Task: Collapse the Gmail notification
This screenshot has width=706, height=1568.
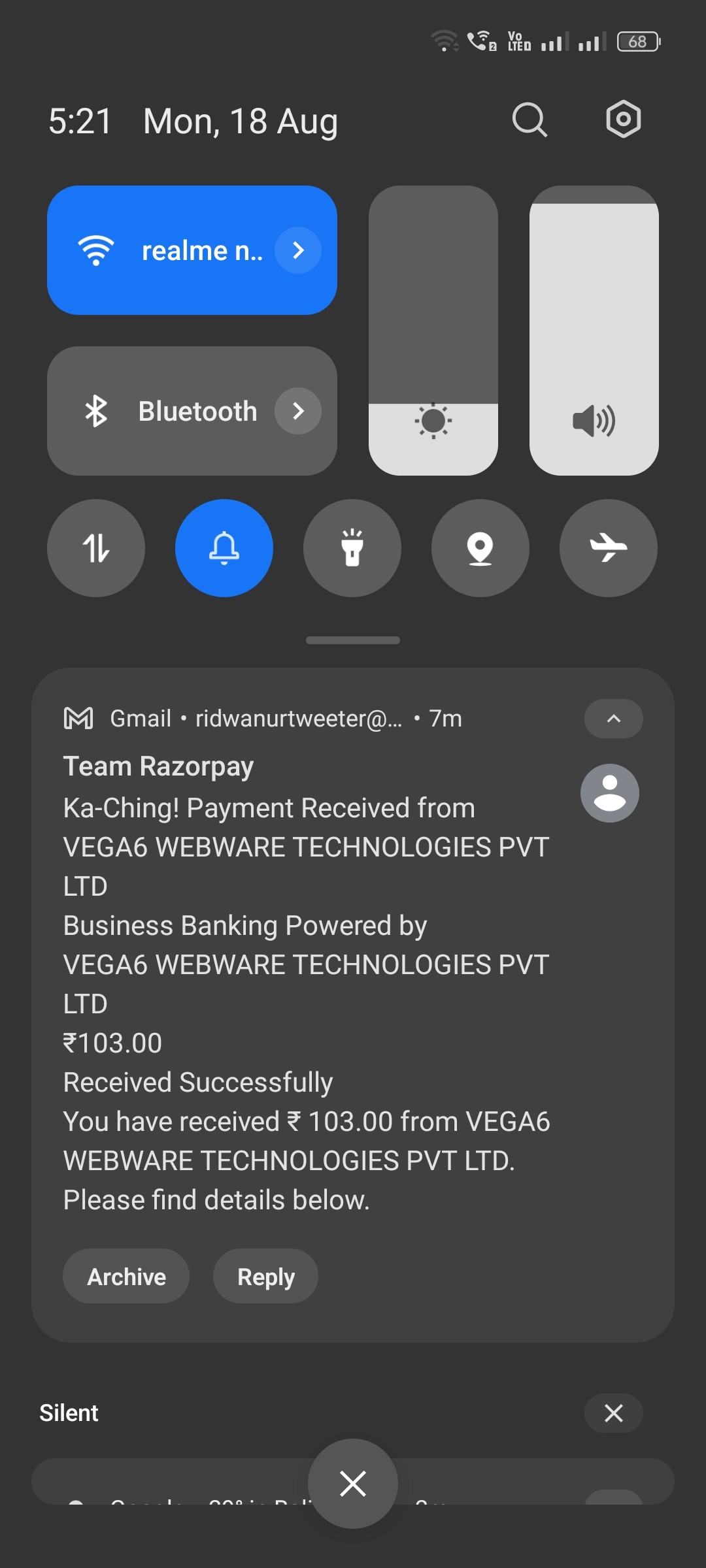Action: tap(613, 719)
